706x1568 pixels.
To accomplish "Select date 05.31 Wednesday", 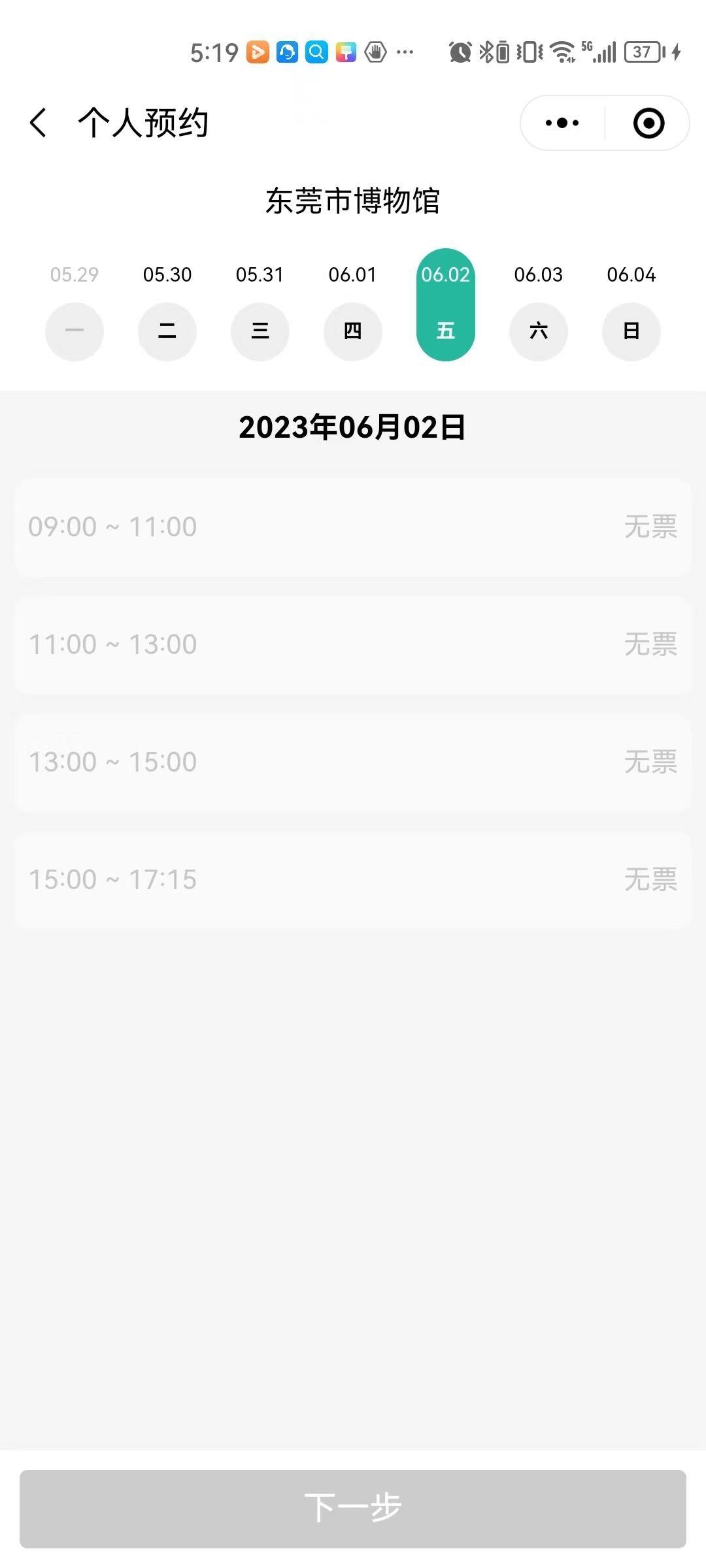I will pyautogui.click(x=260, y=304).
